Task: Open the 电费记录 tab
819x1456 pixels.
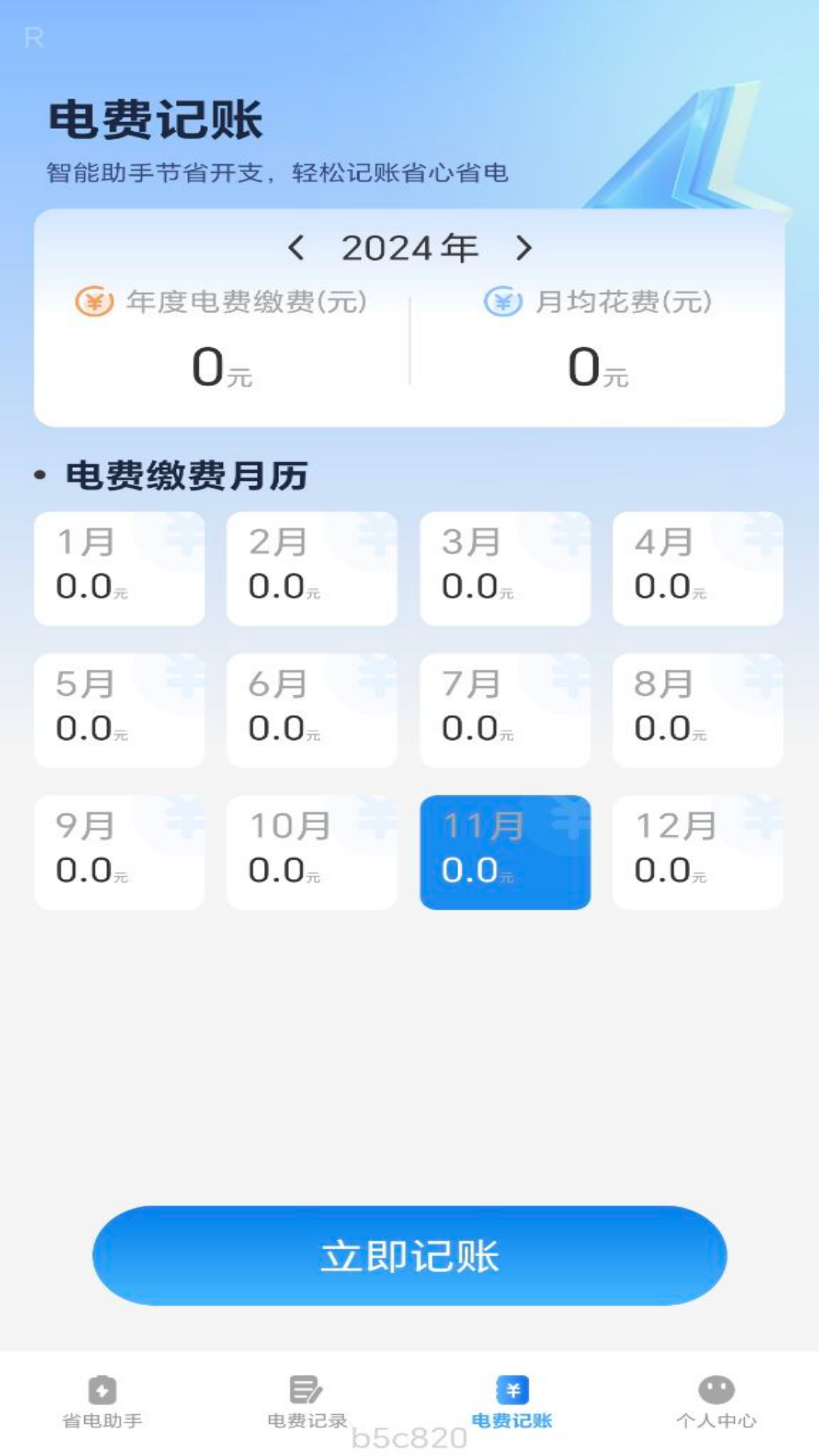Action: (307, 1401)
